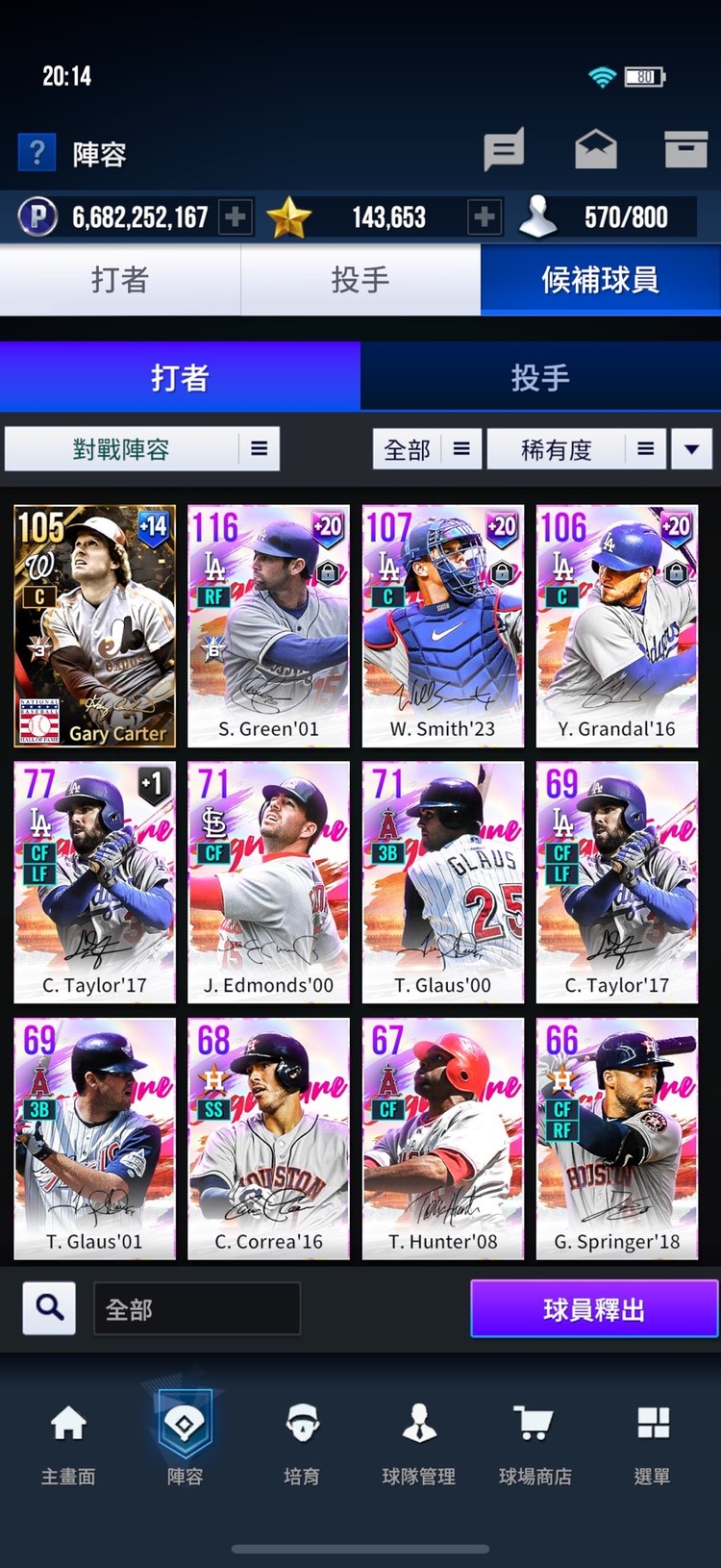Open the mailbox envelope icon
721x1568 pixels.
595,150
